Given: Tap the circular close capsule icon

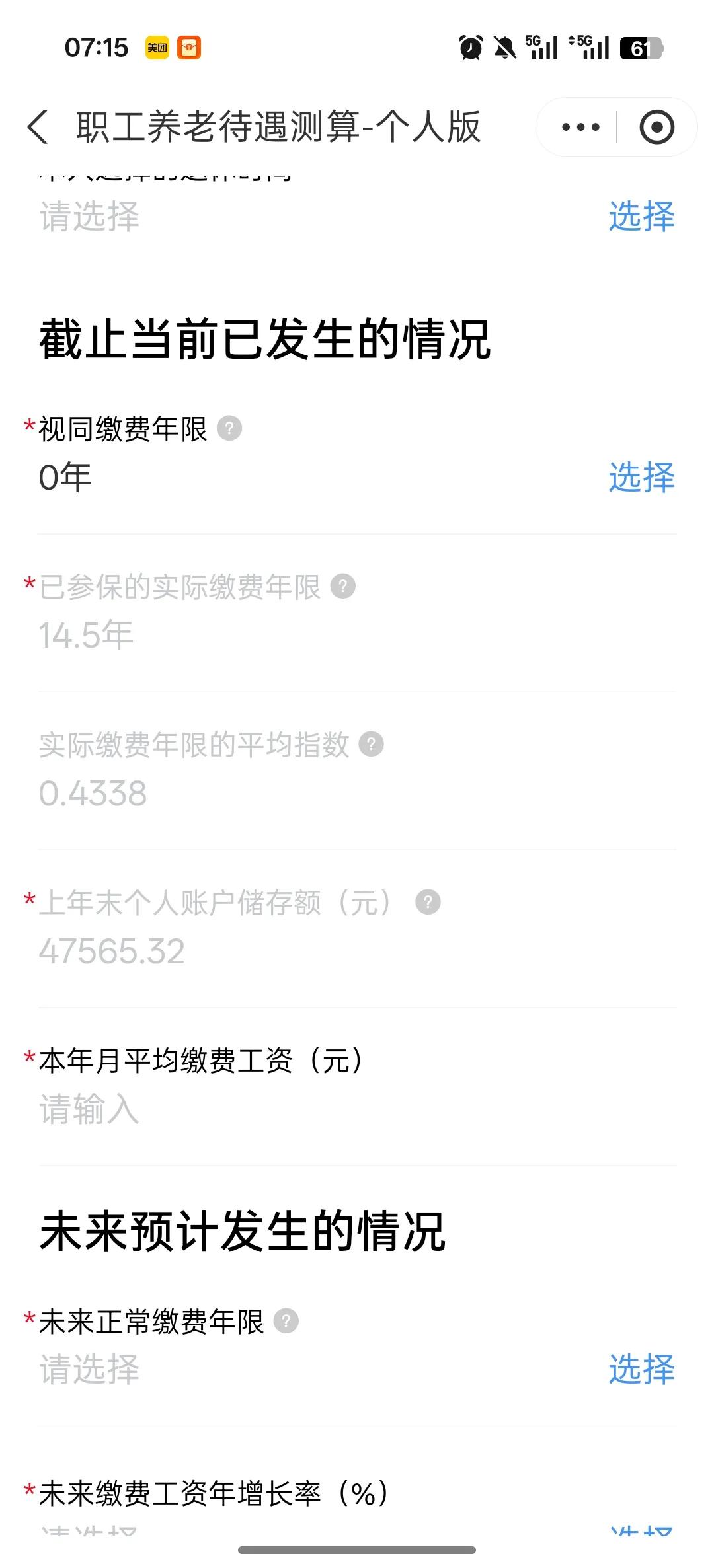Looking at the screenshot, I should (656, 127).
